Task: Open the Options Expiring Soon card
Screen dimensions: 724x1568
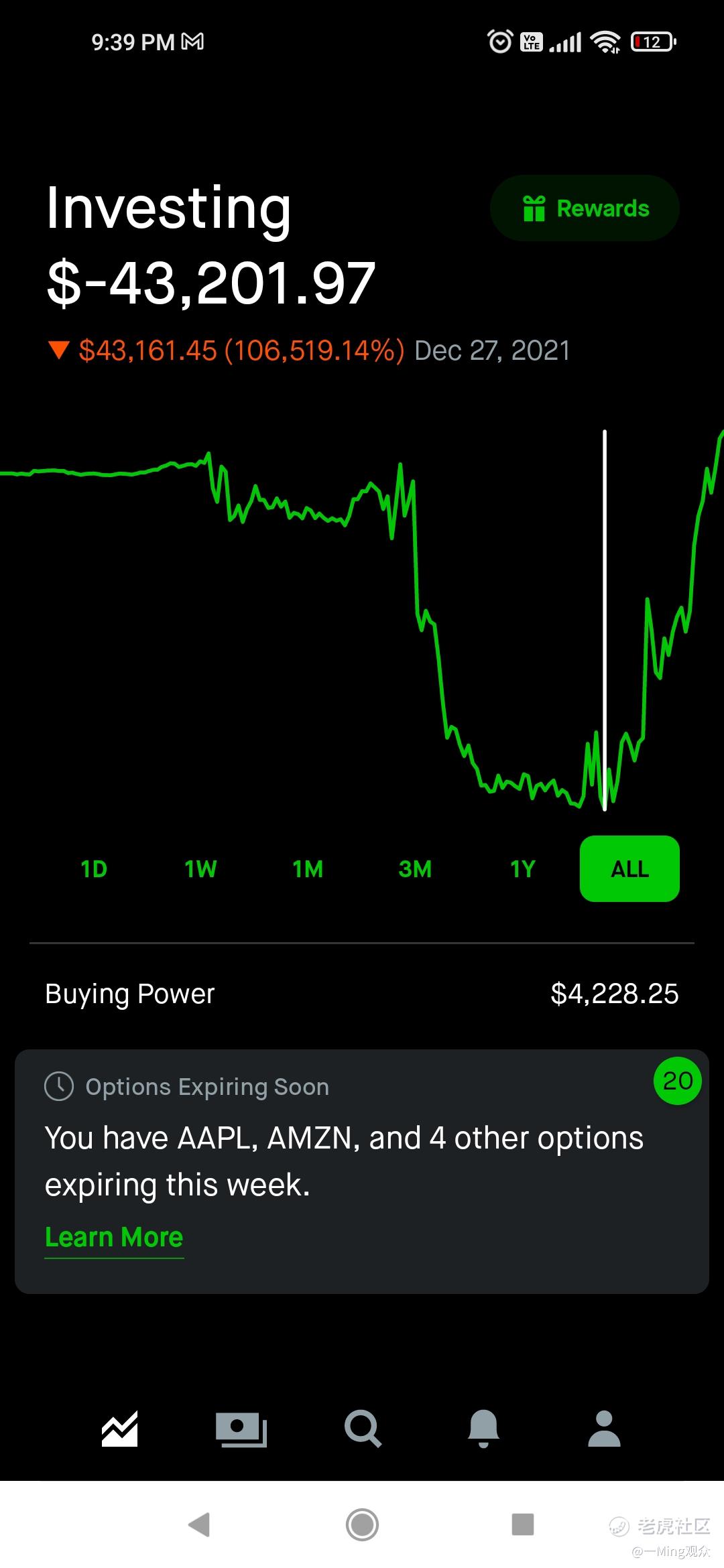Action: pos(362,1171)
